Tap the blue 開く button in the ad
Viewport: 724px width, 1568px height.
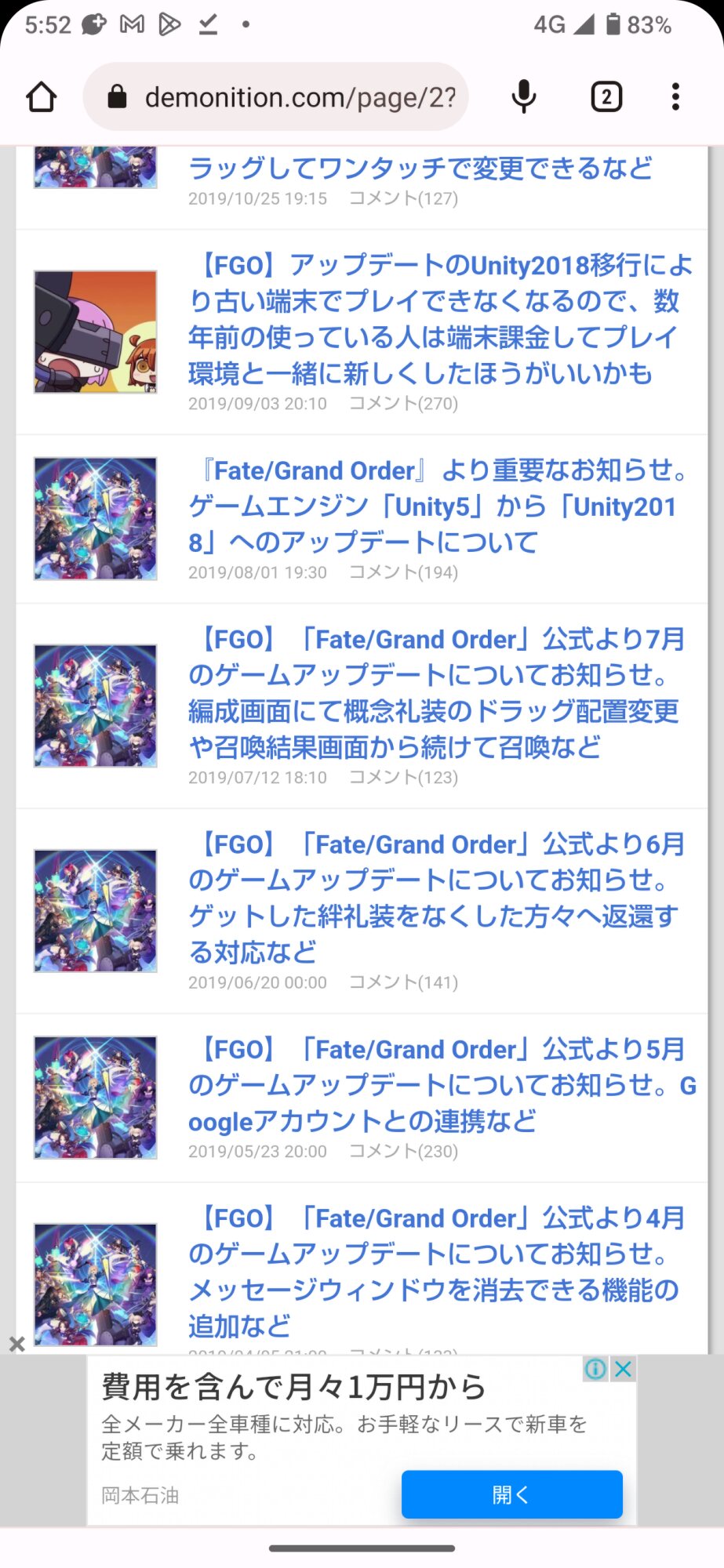(511, 1494)
